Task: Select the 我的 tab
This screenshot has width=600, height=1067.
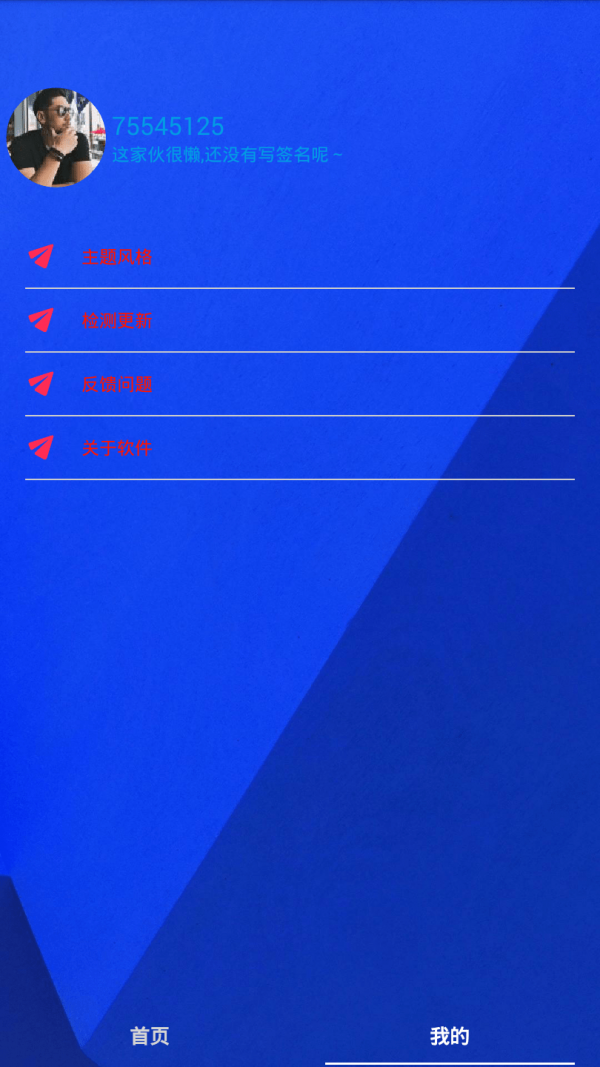Action: (449, 1036)
